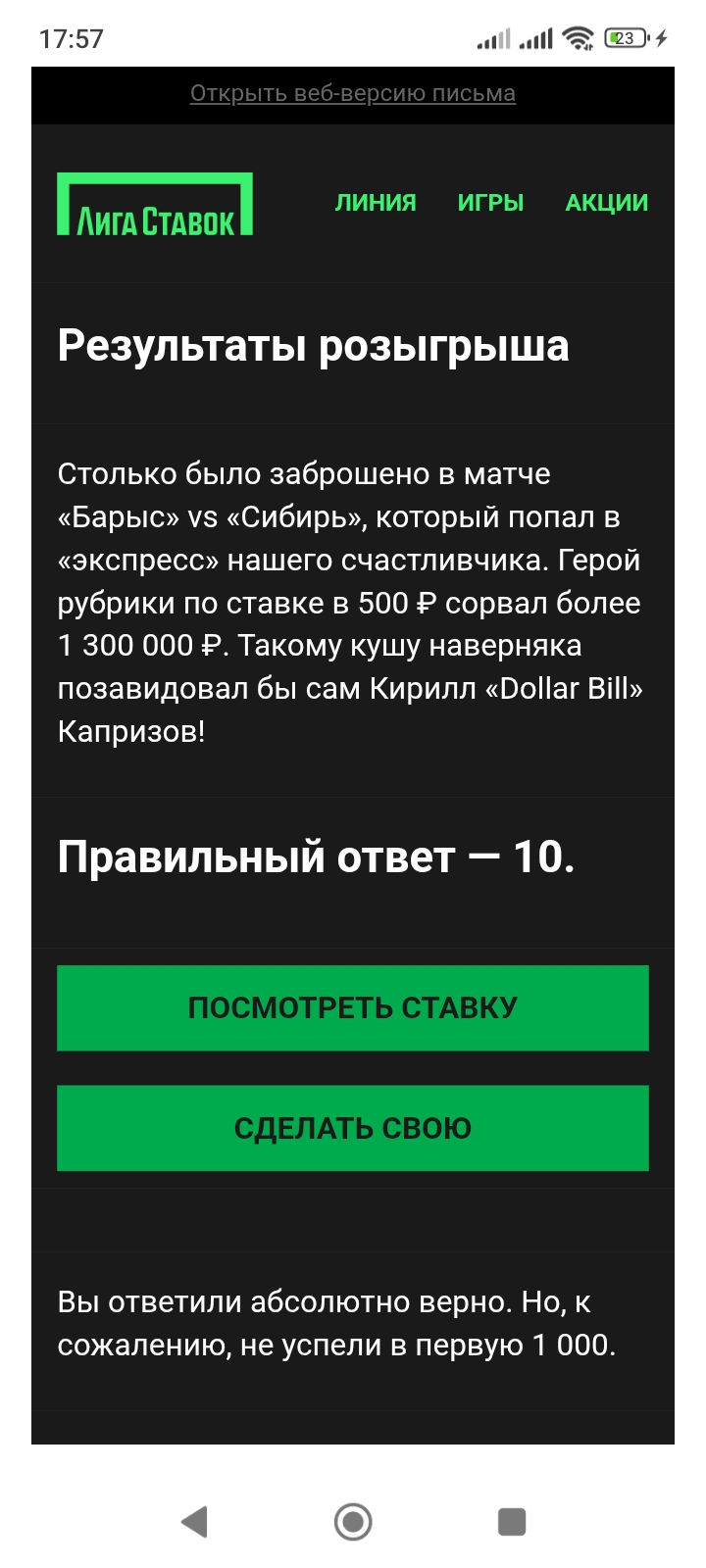Tap the Лига Ставок logo

click(157, 206)
